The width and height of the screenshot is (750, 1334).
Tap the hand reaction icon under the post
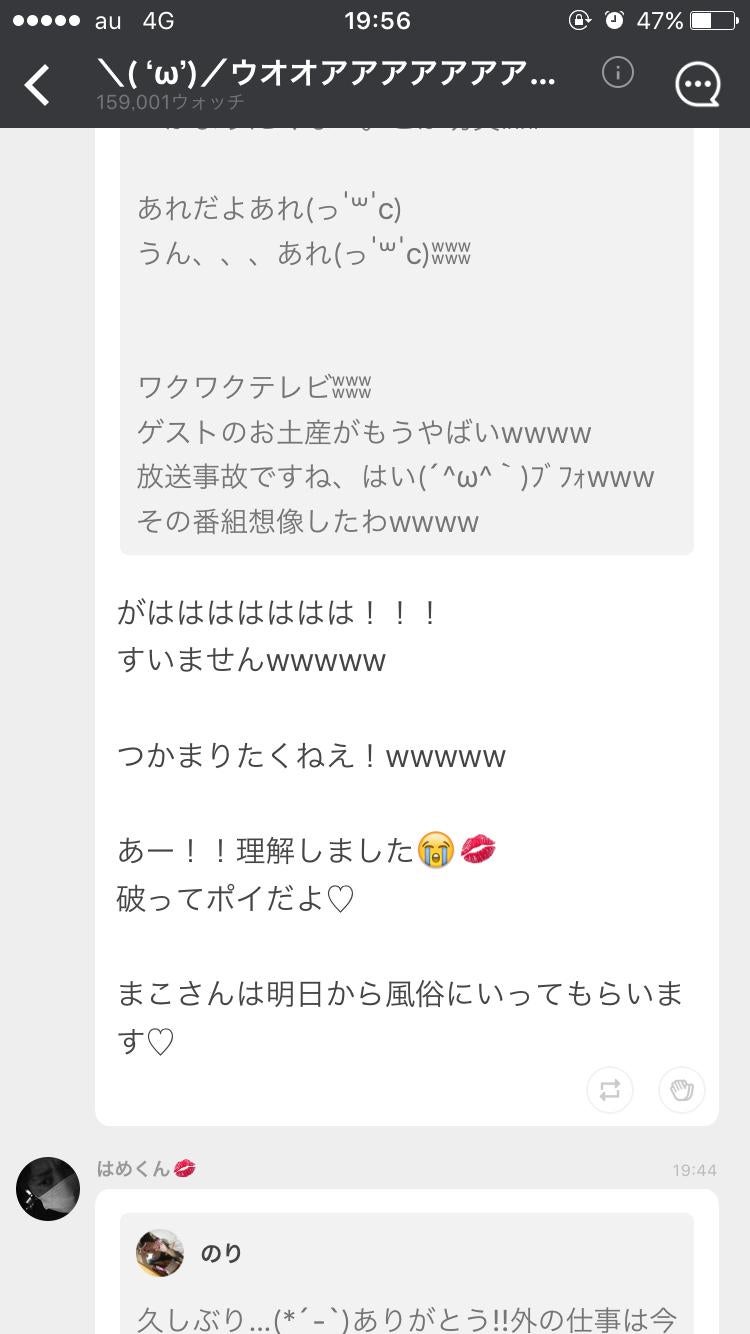pyautogui.click(x=682, y=1090)
